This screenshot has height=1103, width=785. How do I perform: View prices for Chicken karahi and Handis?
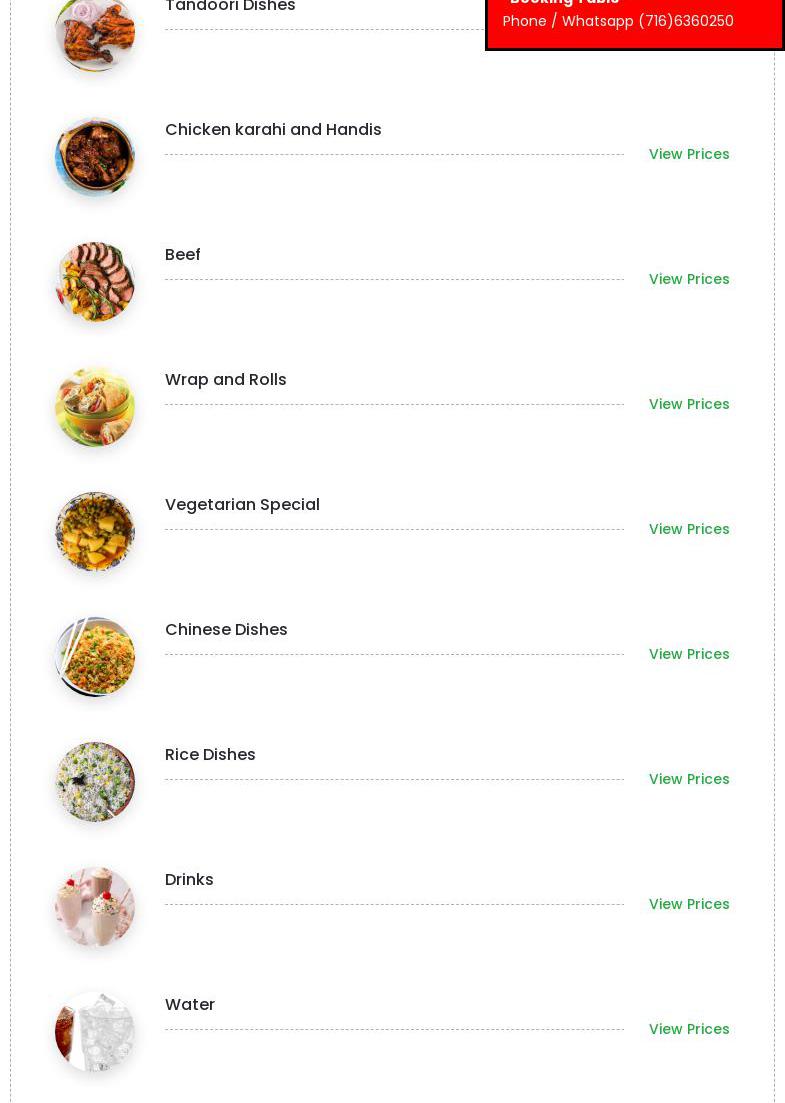(688, 154)
